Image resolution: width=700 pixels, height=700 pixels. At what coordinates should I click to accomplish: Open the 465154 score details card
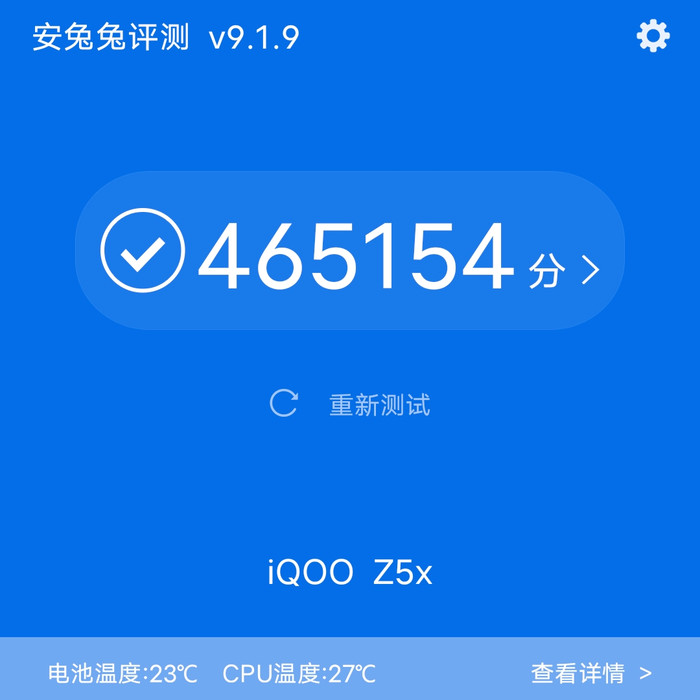click(350, 251)
